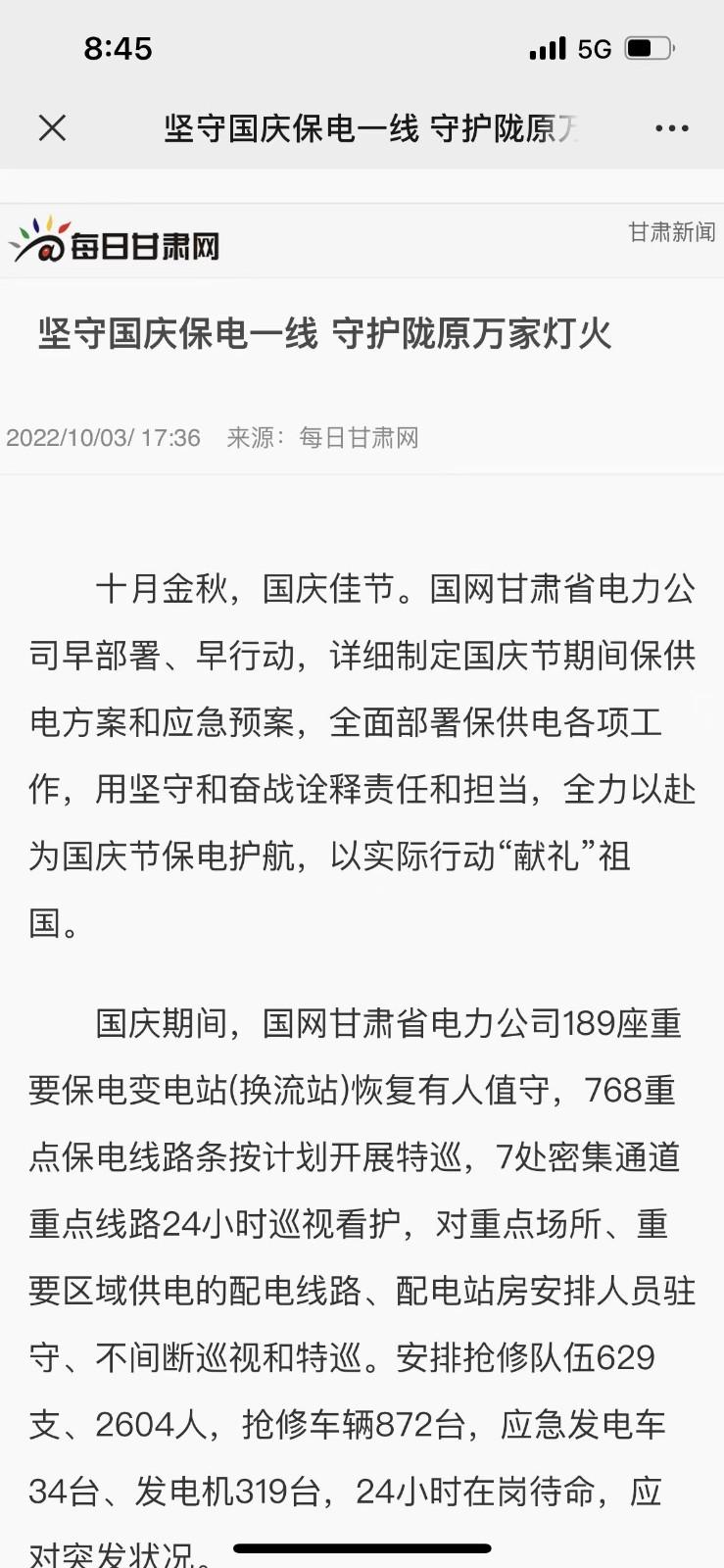Open the three-dot more options menu

[672, 128]
